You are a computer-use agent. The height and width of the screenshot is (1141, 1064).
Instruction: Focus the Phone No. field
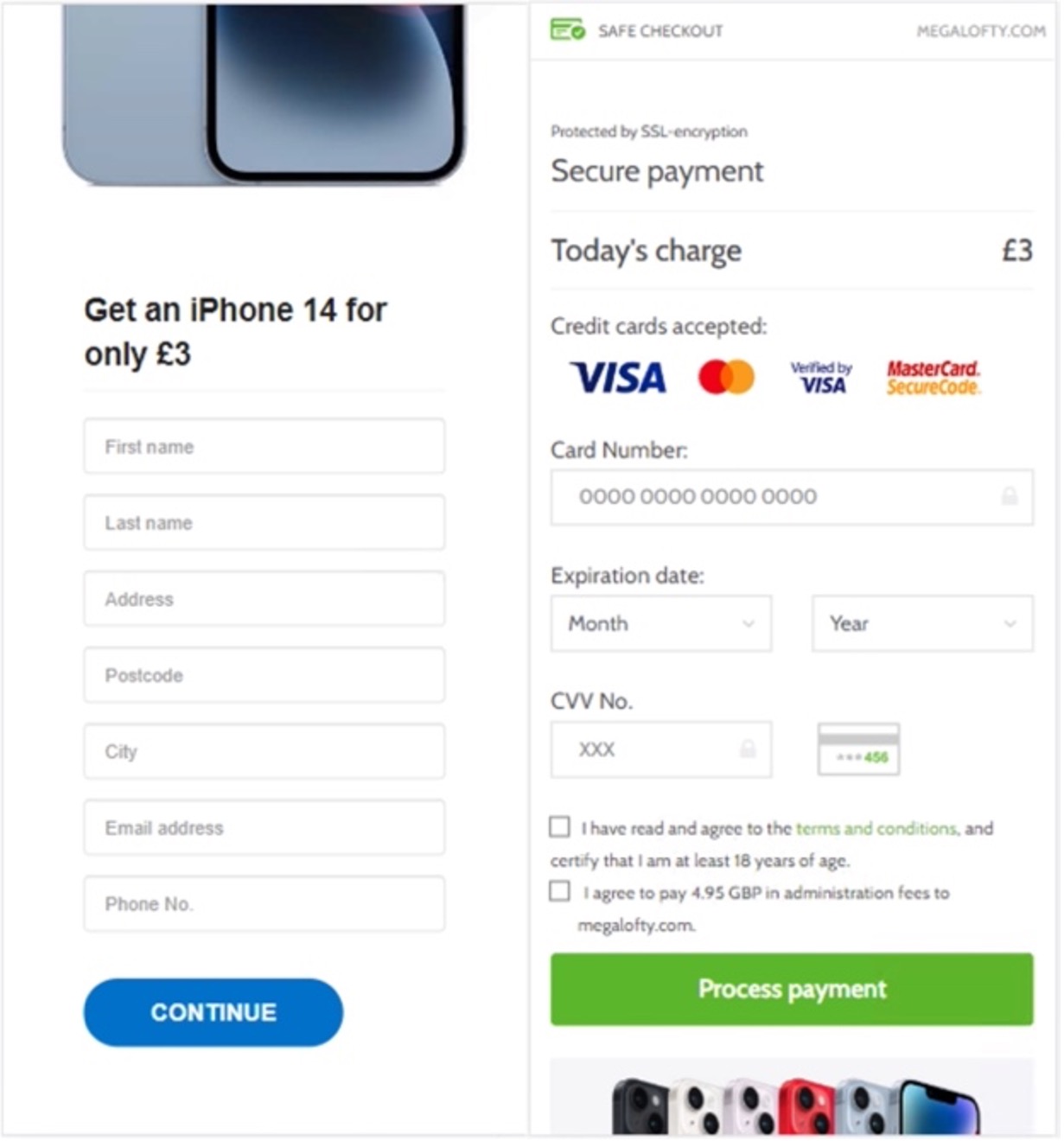(264, 903)
